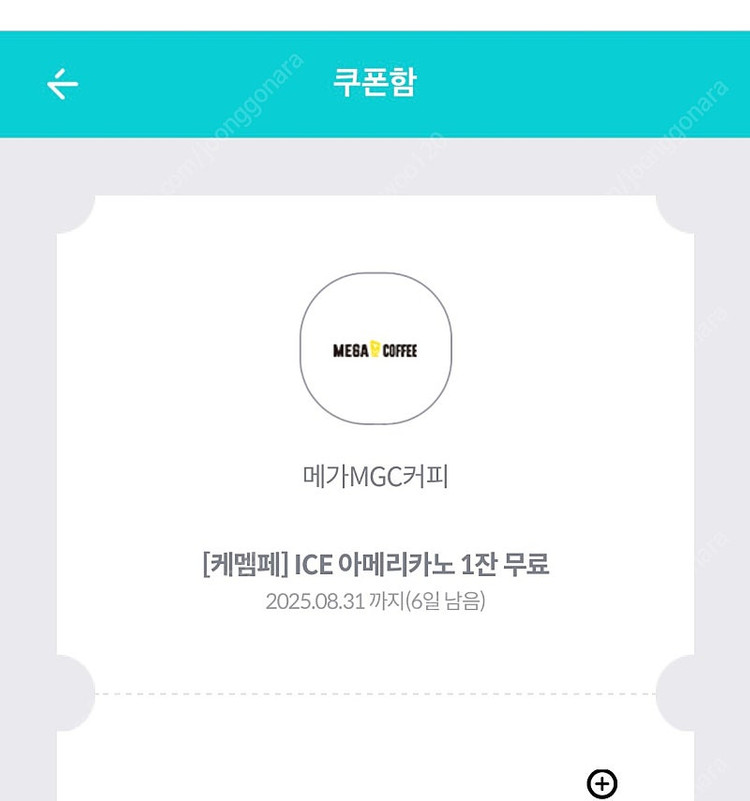Enlarge the coupon barcode with the plus icon
Screen dimensions: 750x801
tap(602, 784)
